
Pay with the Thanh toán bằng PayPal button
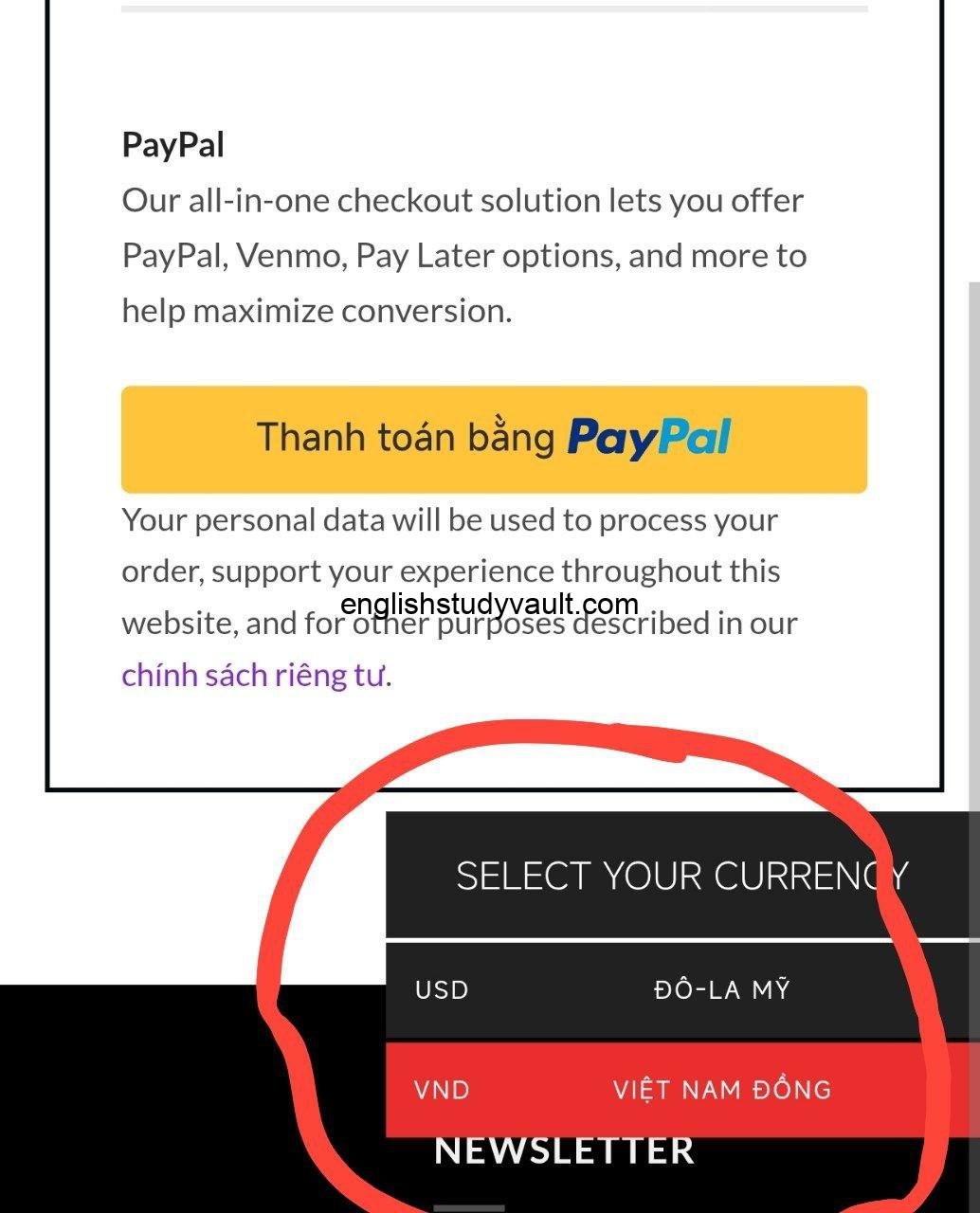pos(494,439)
